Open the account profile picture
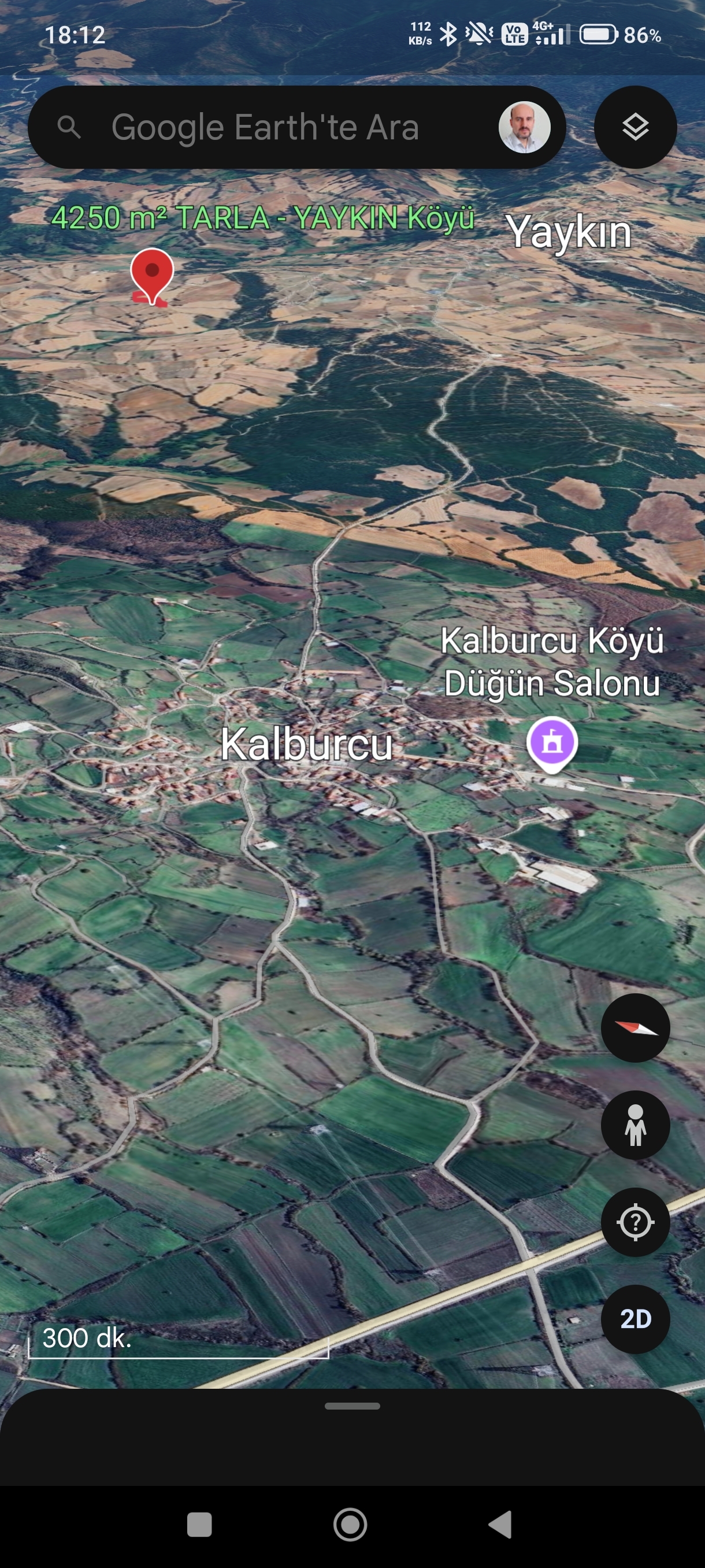The width and height of the screenshot is (705, 1568). pos(524,127)
